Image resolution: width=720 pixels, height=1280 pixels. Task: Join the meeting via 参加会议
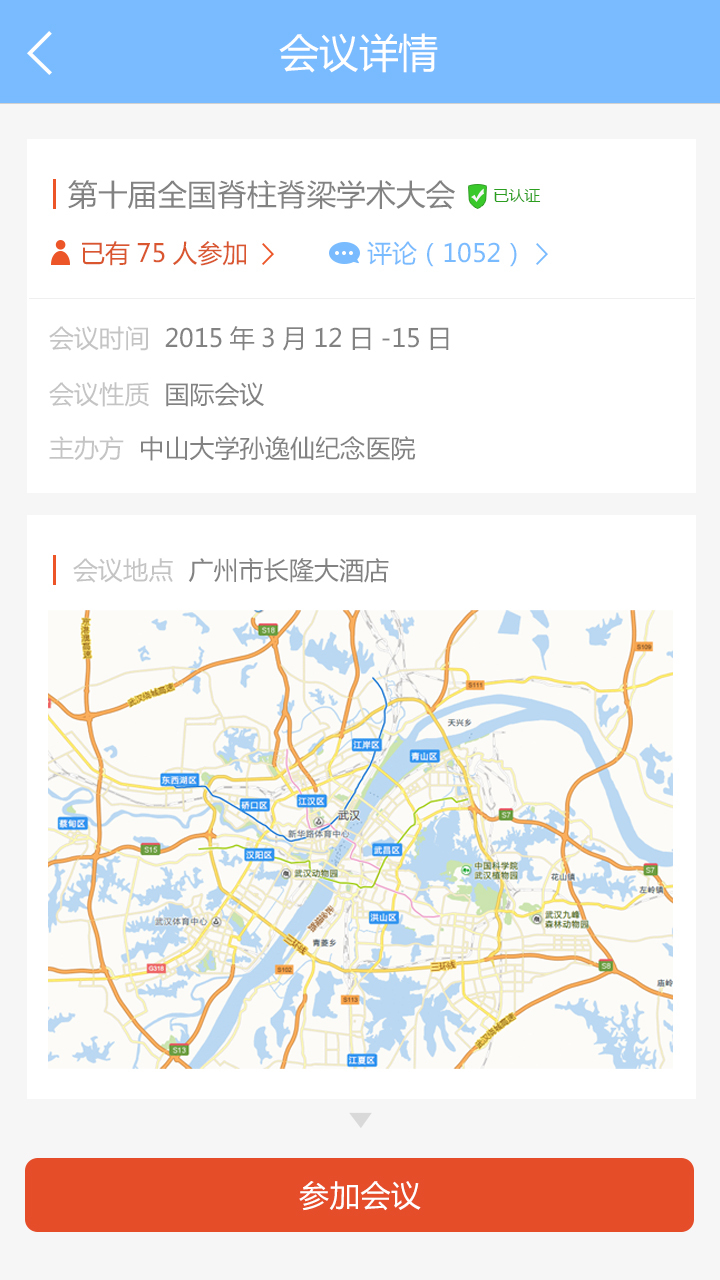(360, 1195)
